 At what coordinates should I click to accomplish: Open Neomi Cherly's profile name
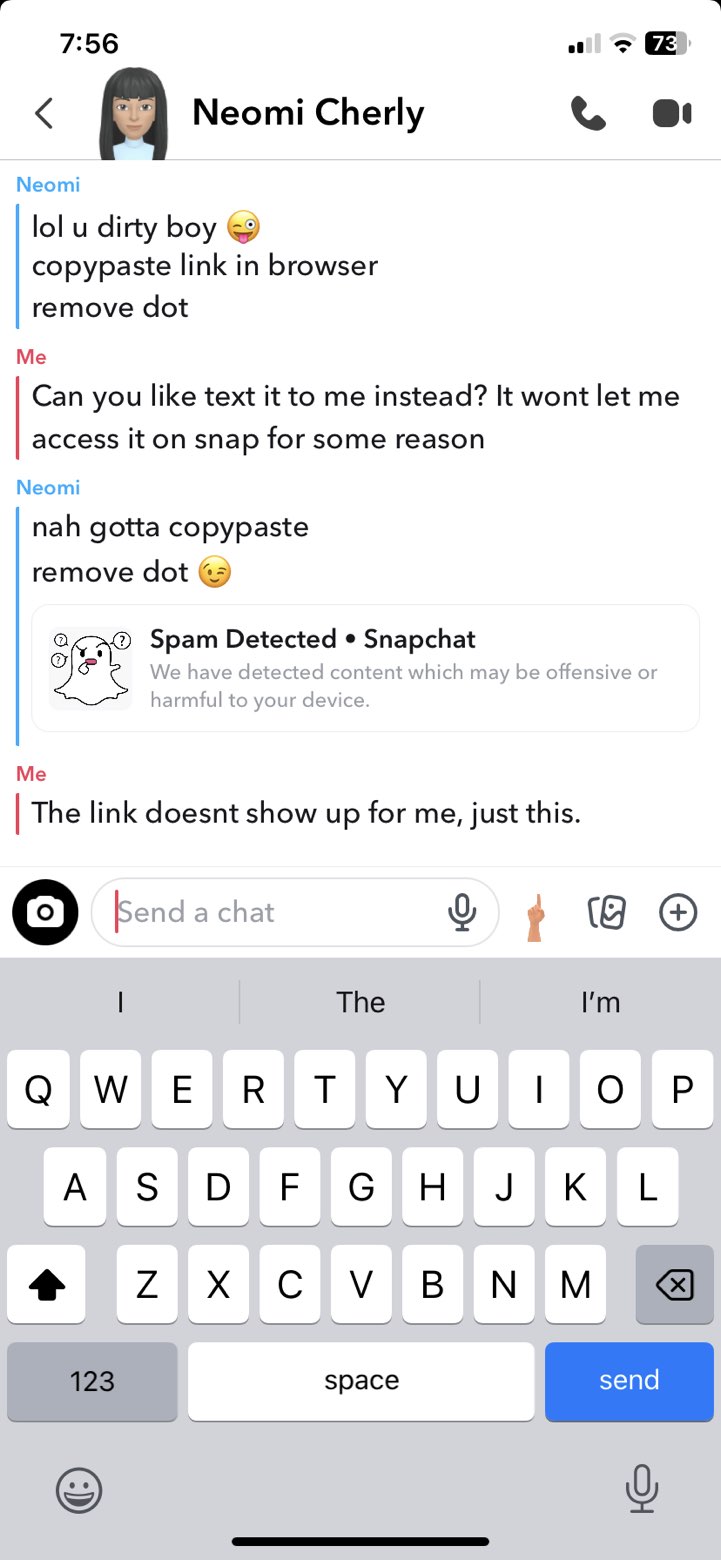[x=308, y=113]
